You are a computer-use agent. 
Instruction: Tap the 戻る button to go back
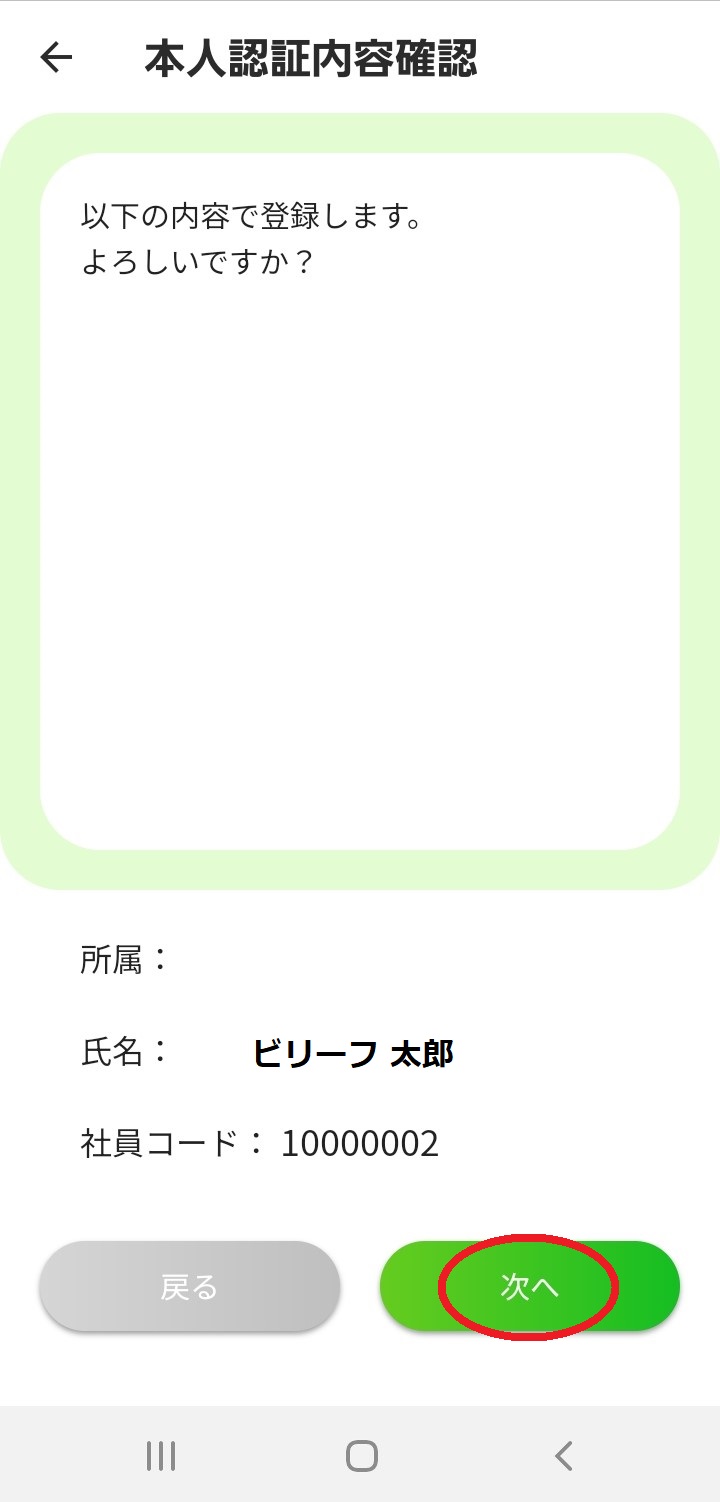point(190,1287)
